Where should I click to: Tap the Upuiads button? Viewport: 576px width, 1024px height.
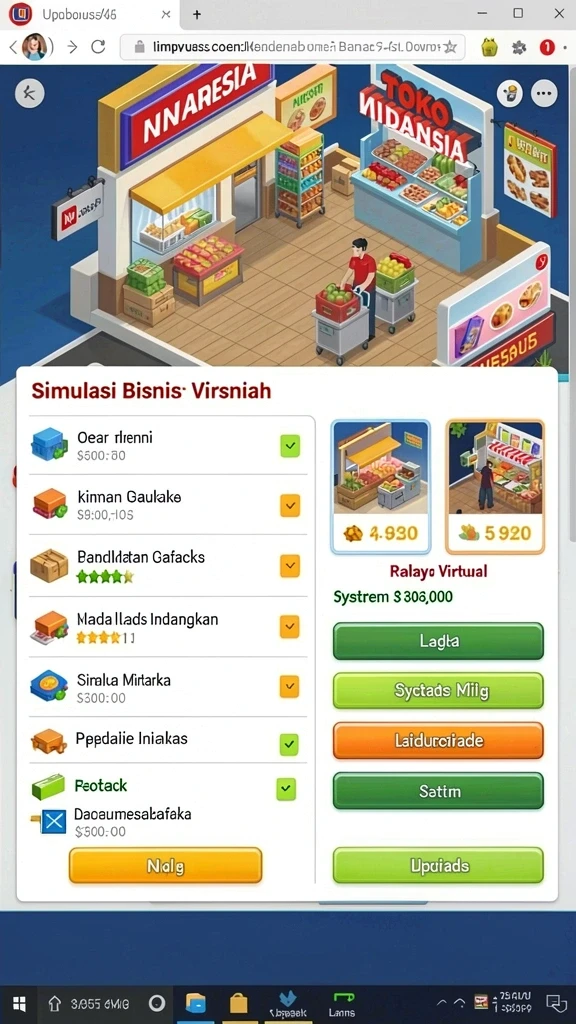click(438, 865)
